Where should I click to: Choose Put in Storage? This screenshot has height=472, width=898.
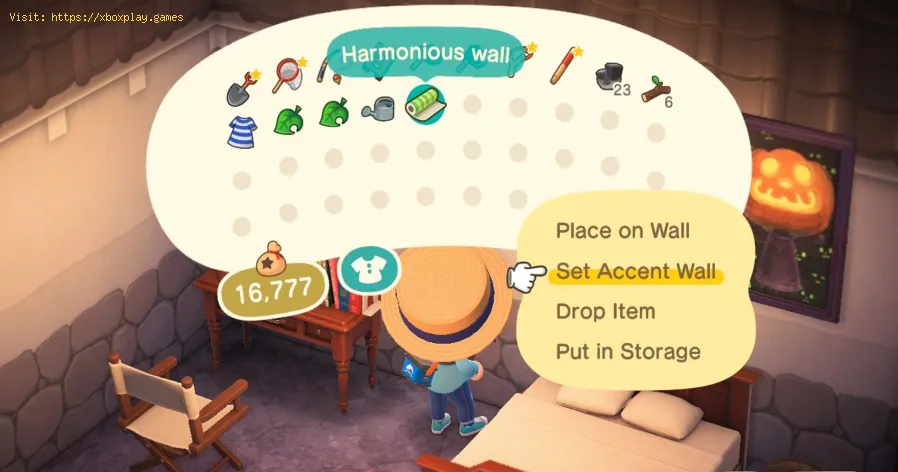pyautogui.click(x=628, y=351)
